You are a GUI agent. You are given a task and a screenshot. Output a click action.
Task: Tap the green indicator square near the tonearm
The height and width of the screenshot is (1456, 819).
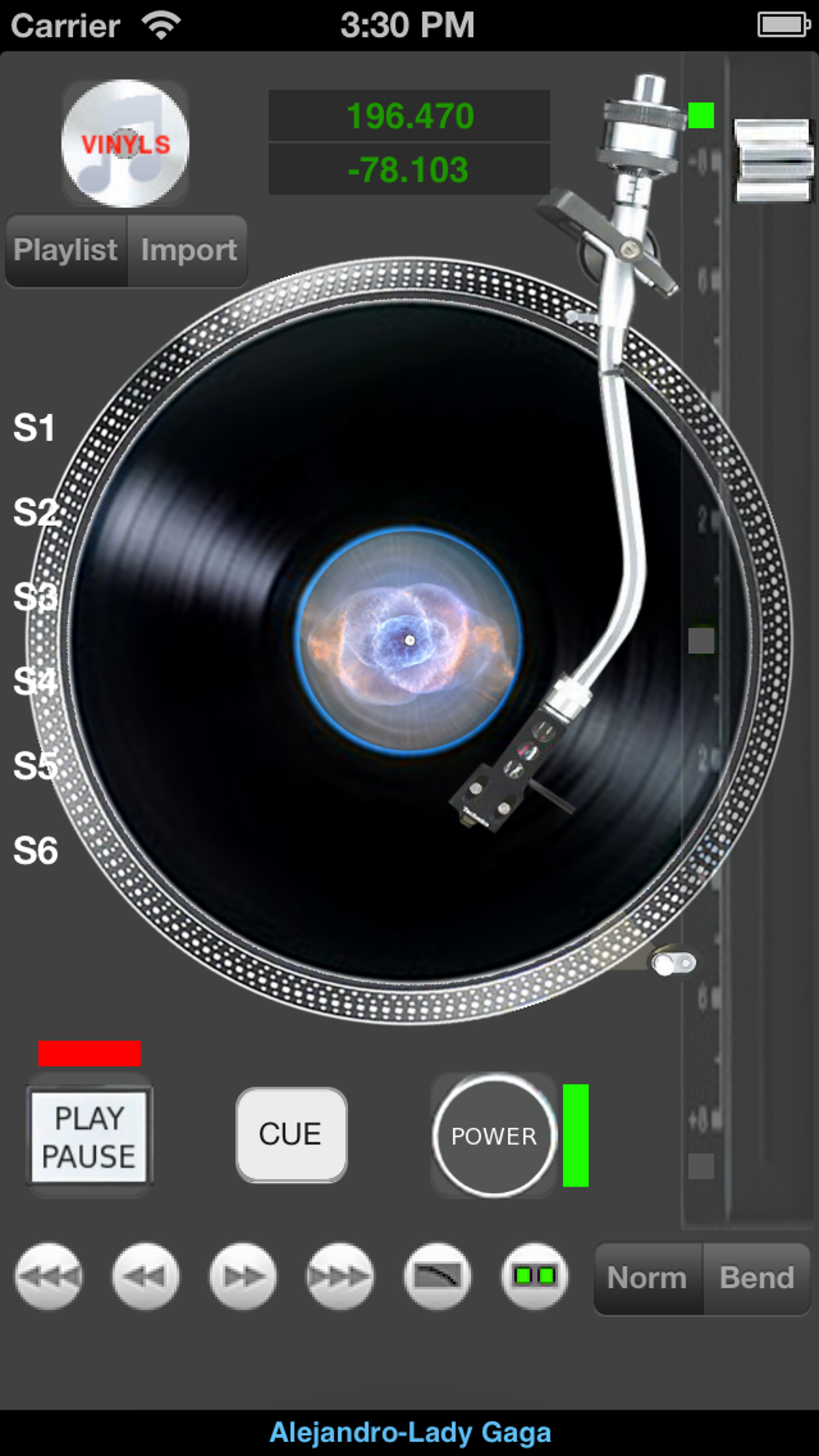(701, 115)
